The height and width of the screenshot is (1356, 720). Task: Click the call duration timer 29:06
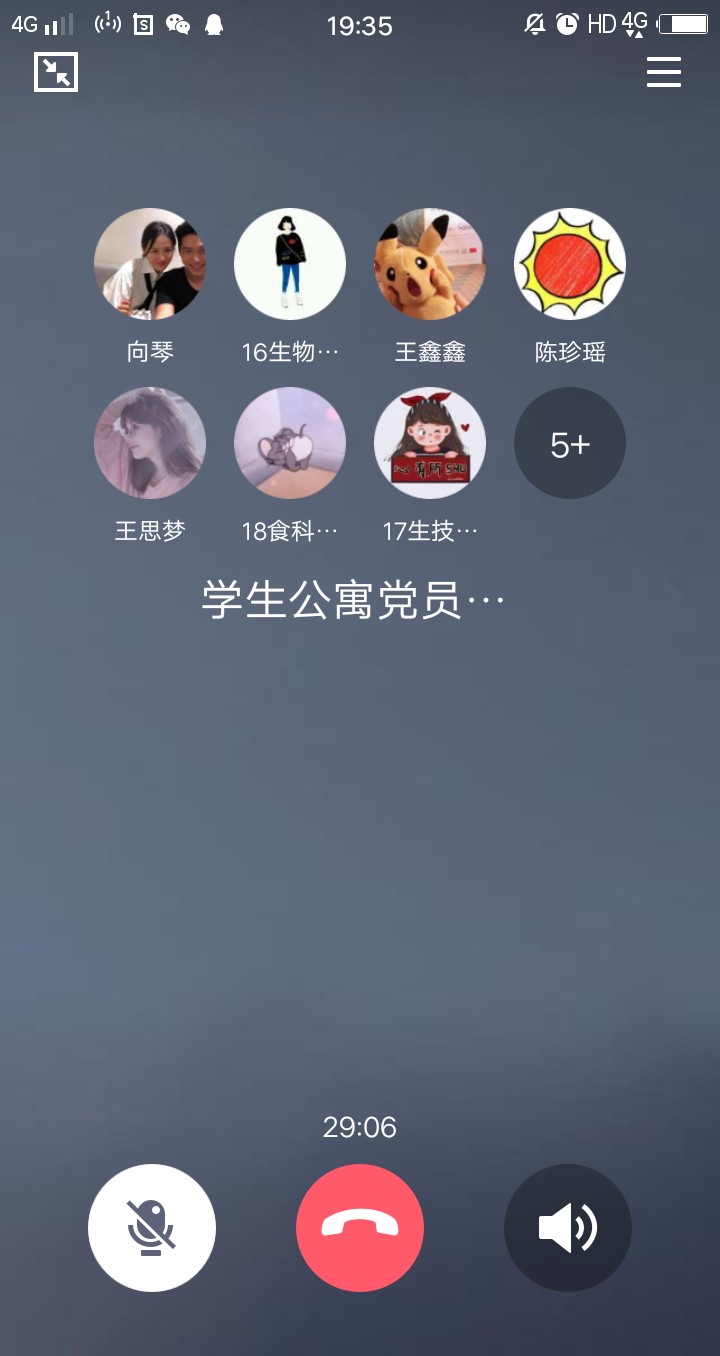coord(360,1127)
